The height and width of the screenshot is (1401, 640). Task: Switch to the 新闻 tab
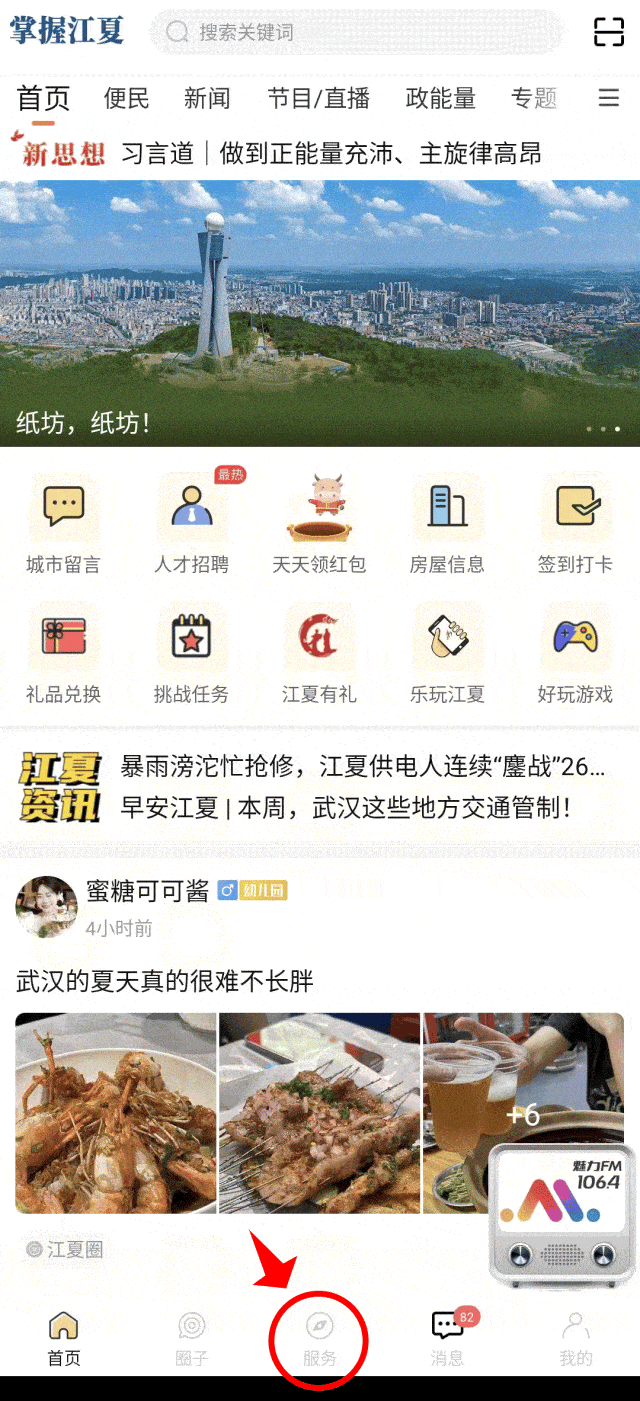pos(207,98)
